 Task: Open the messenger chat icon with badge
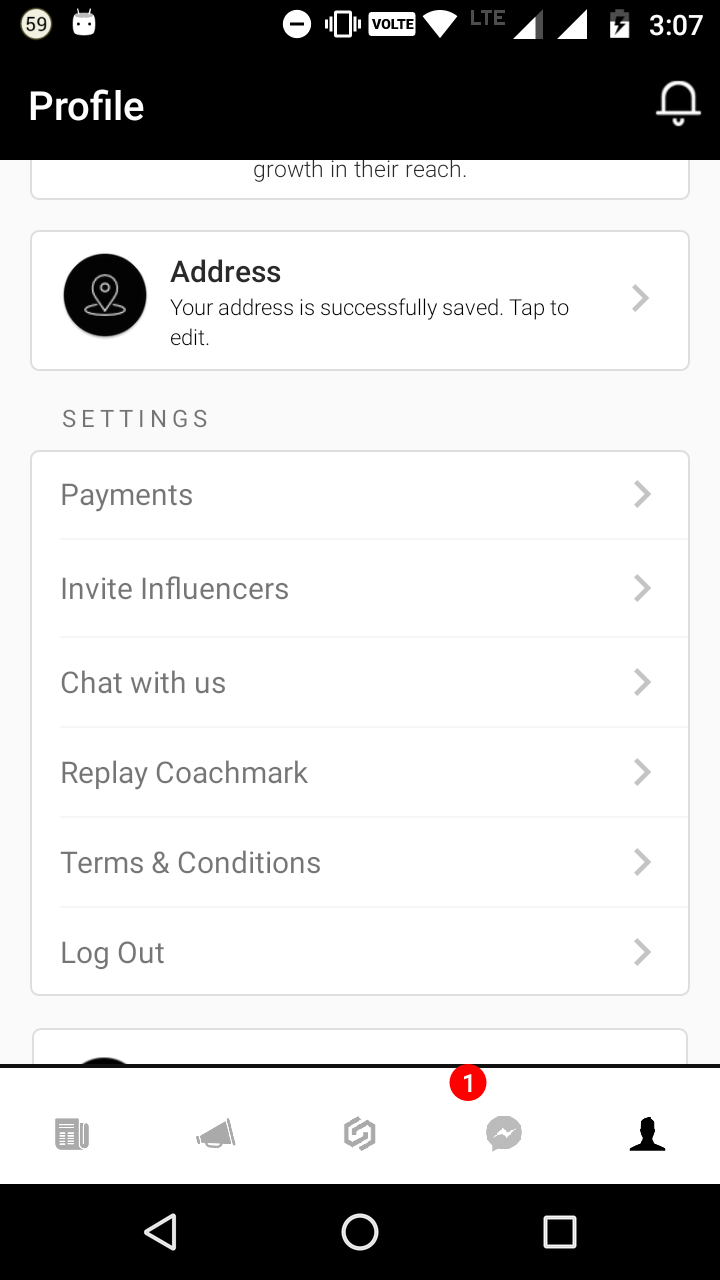click(504, 1133)
